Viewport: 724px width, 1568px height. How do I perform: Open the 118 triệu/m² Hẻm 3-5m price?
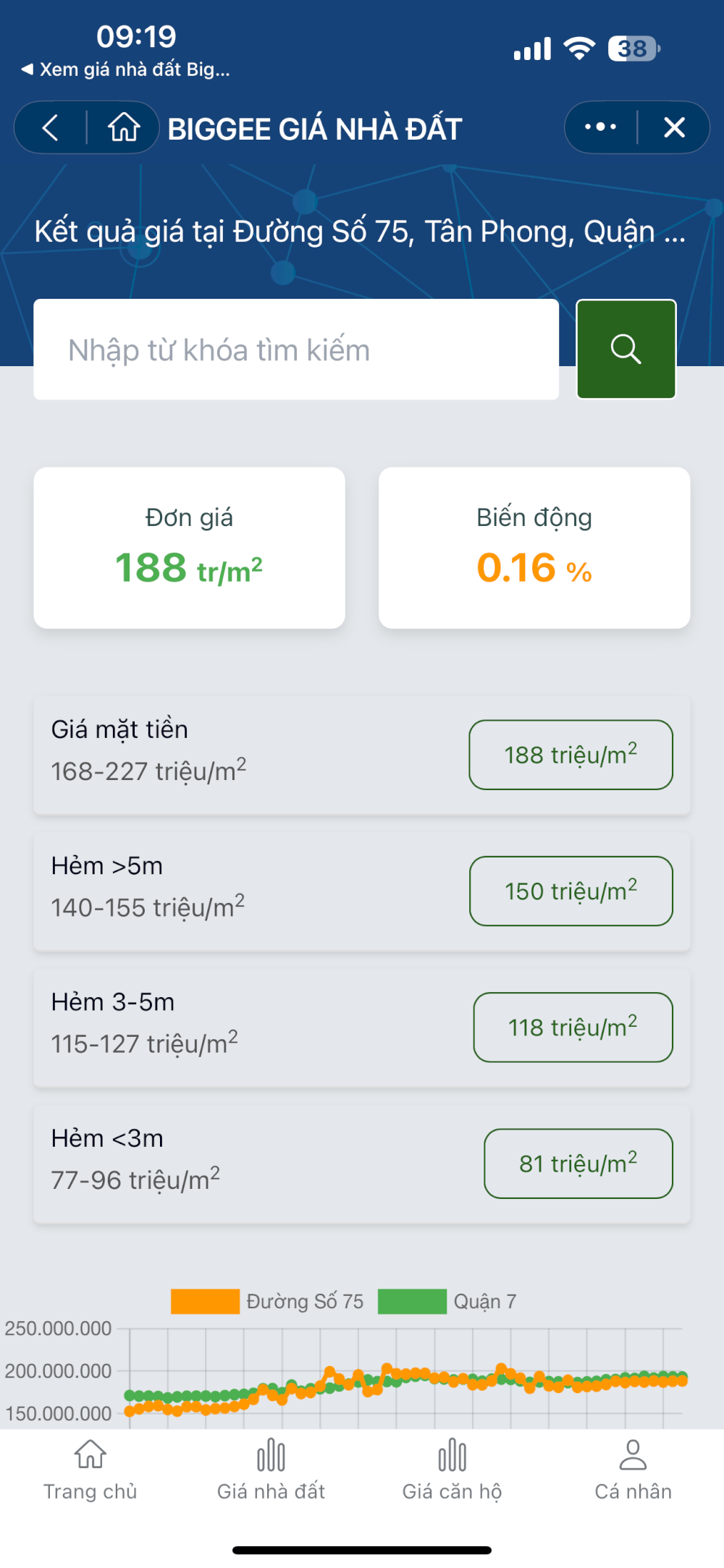[x=573, y=1027]
